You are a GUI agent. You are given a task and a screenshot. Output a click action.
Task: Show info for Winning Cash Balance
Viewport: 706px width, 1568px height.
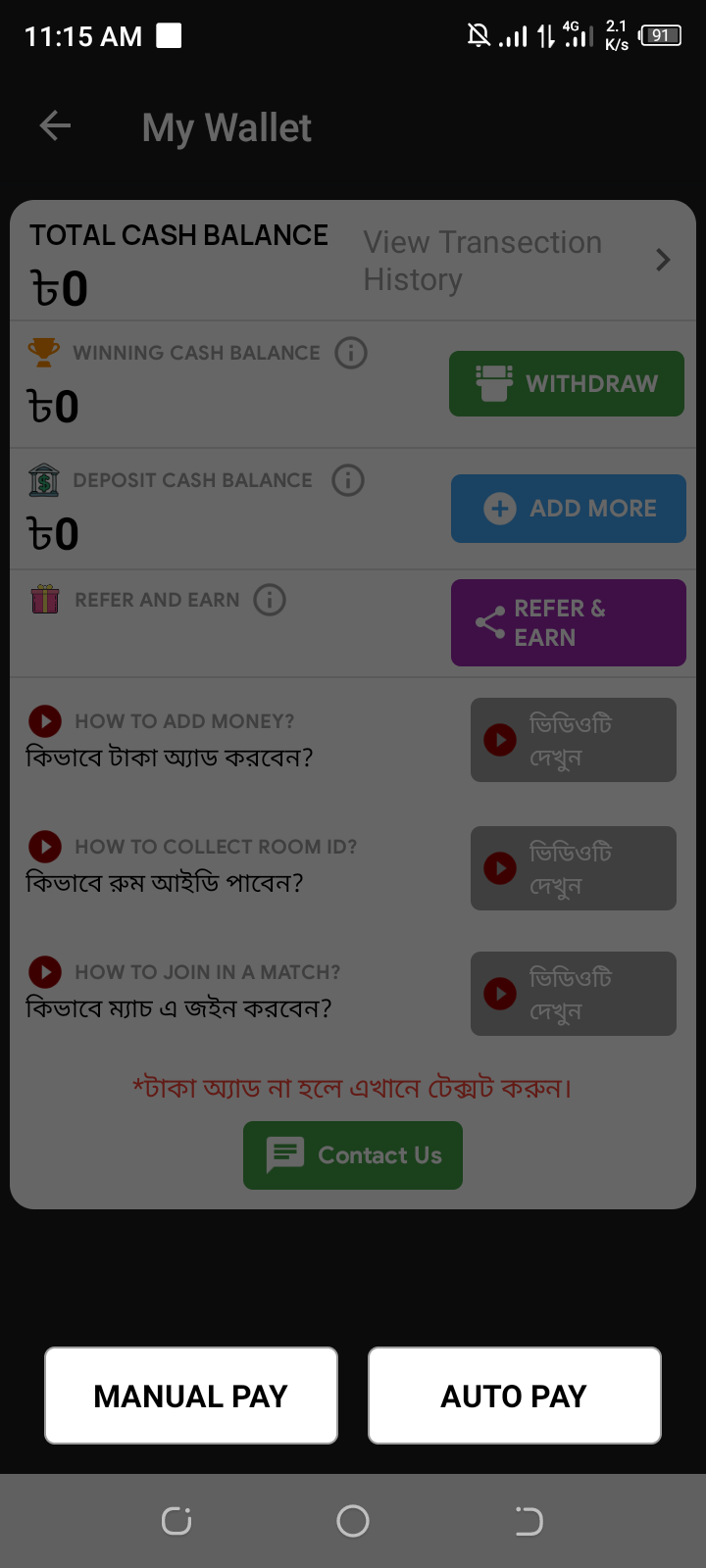(351, 352)
